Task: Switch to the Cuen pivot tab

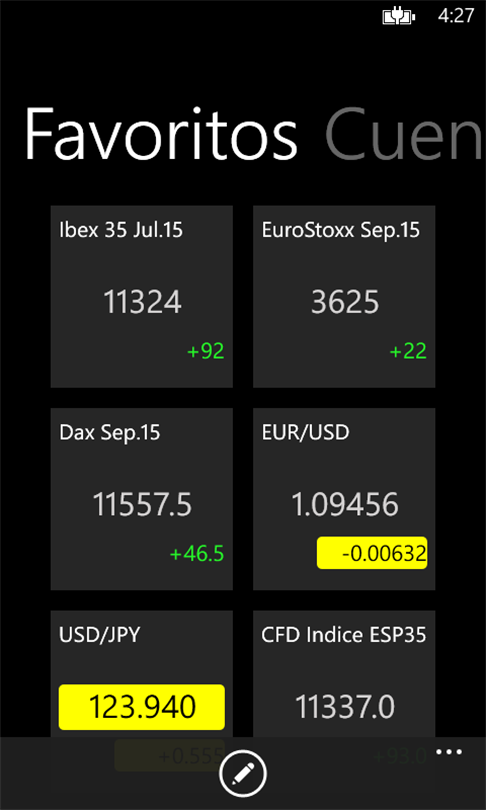Action: pyautogui.click(x=404, y=135)
